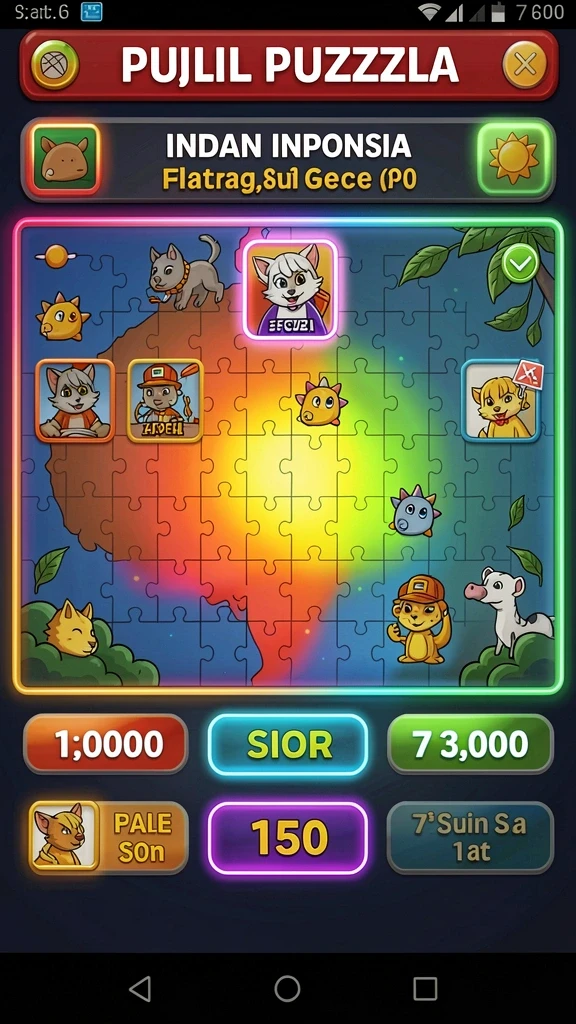Tap the green 7 3,000 button

click(x=470, y=744)
